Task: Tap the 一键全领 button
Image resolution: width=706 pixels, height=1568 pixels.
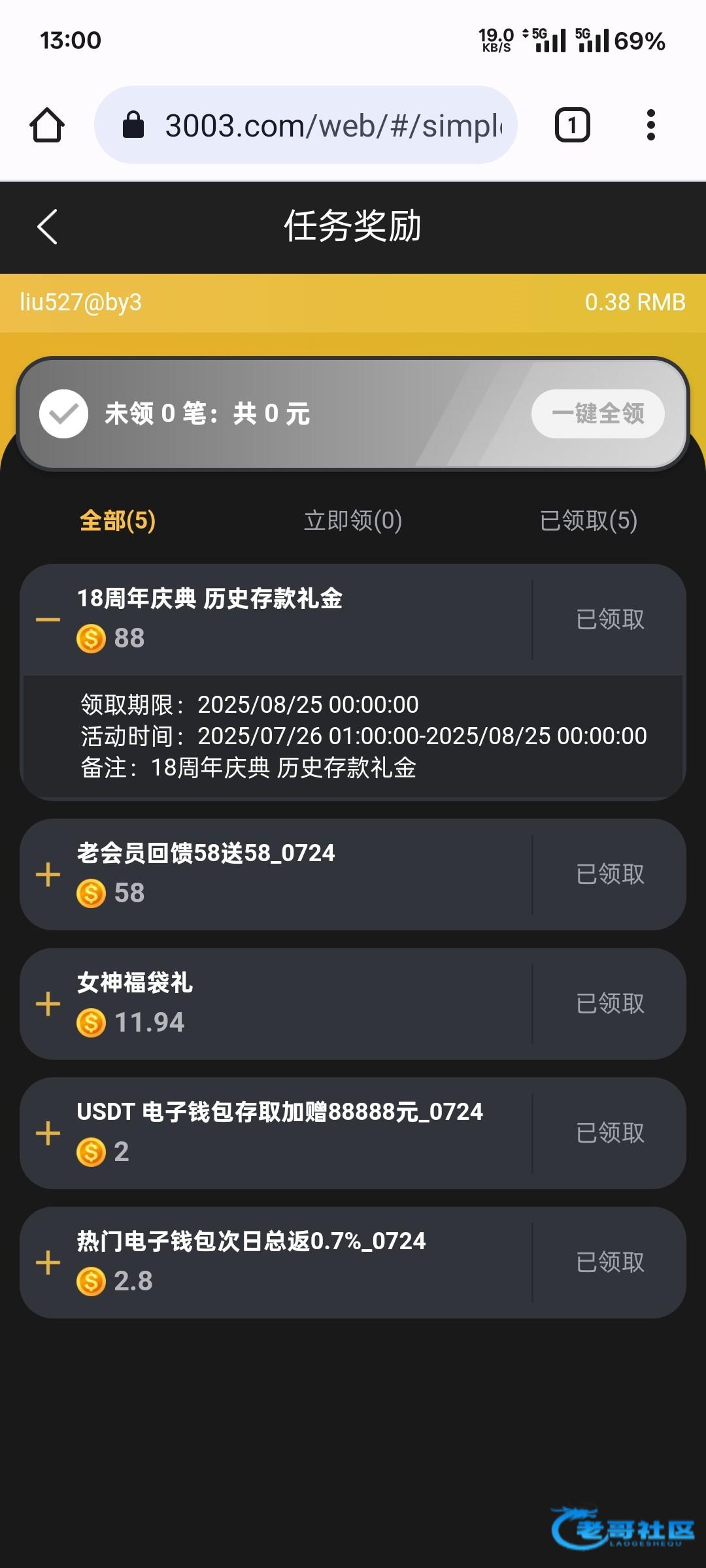Action: [597, 414]
